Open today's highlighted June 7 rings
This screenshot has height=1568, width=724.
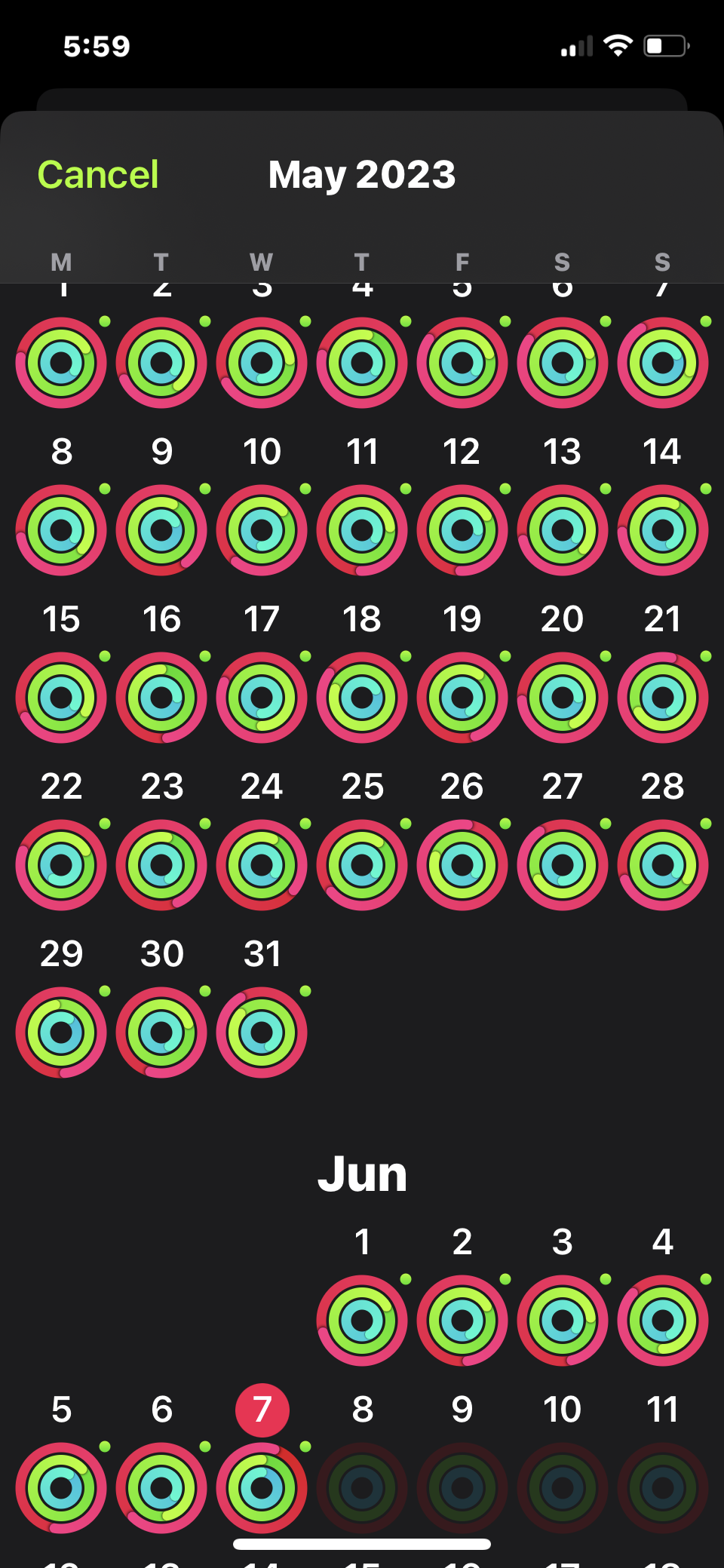[262, 1488]
